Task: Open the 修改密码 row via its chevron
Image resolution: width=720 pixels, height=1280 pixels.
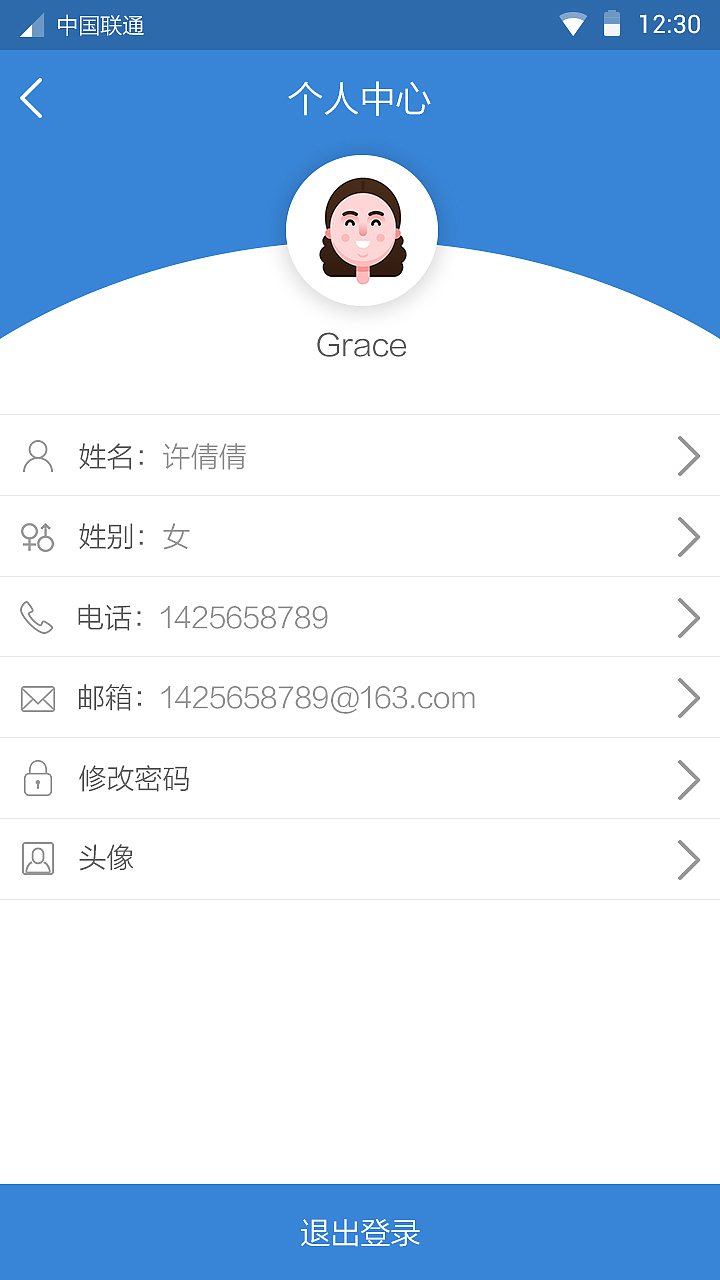Action: [x=688, y=779]
